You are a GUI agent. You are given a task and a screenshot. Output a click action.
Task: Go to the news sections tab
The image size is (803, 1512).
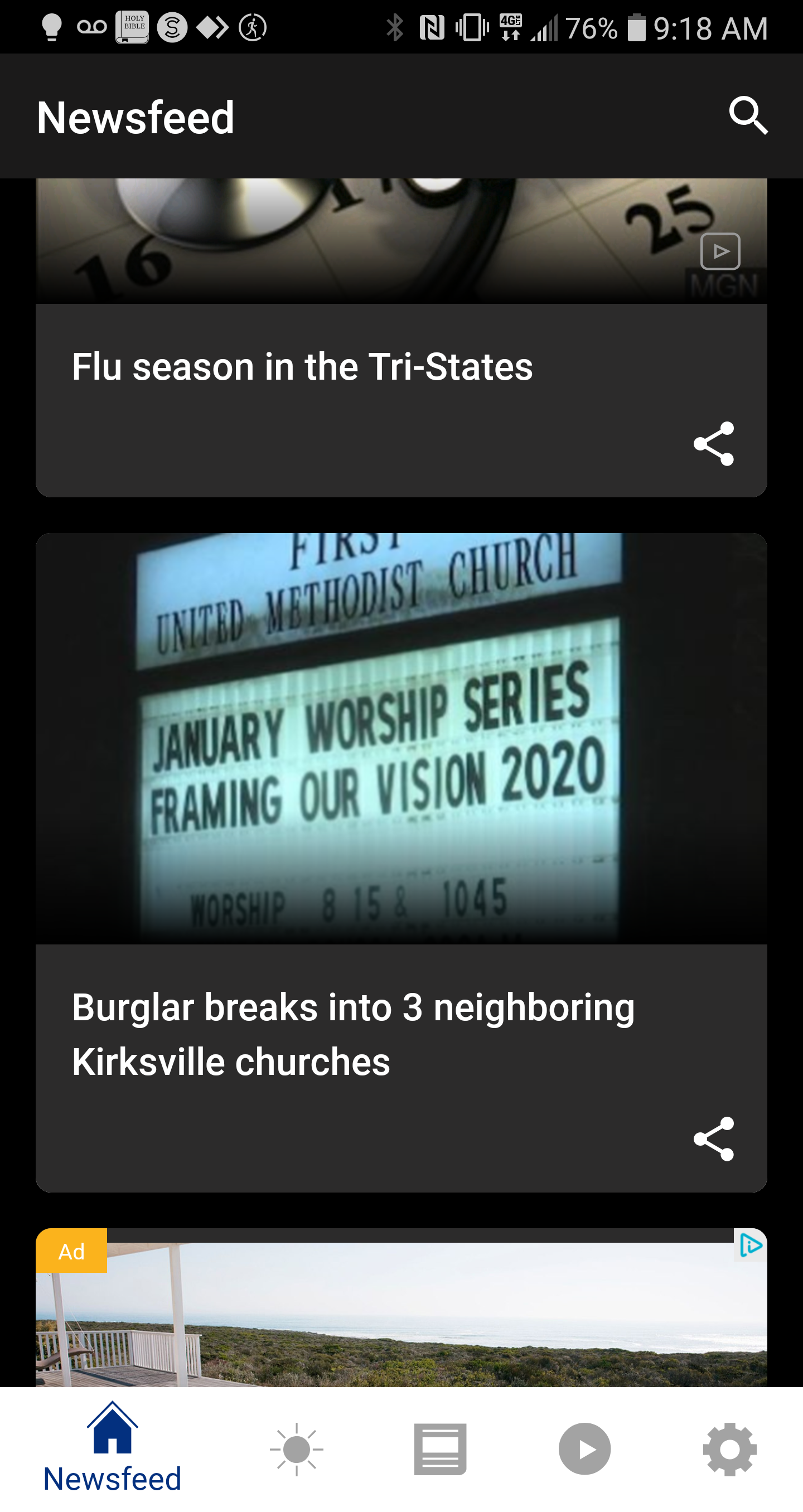tap(440, 1448)
